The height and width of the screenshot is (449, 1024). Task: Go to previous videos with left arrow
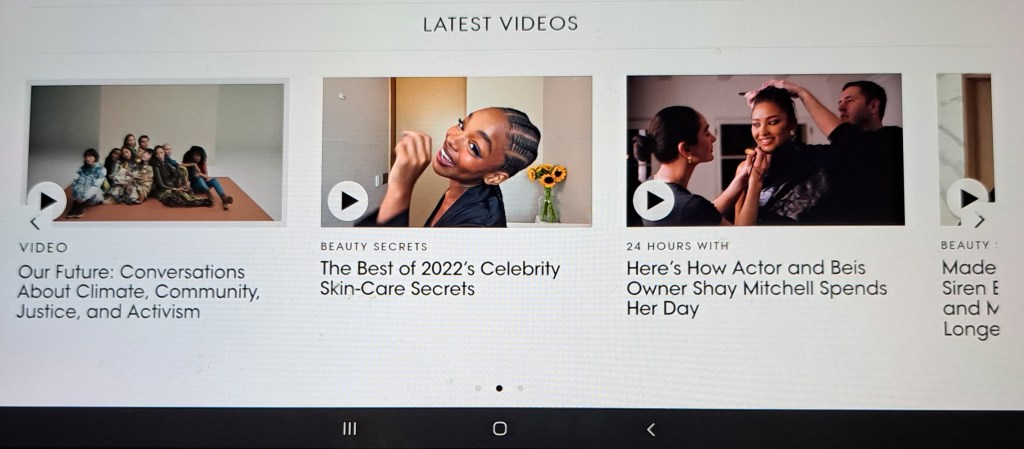coord(35,223)
